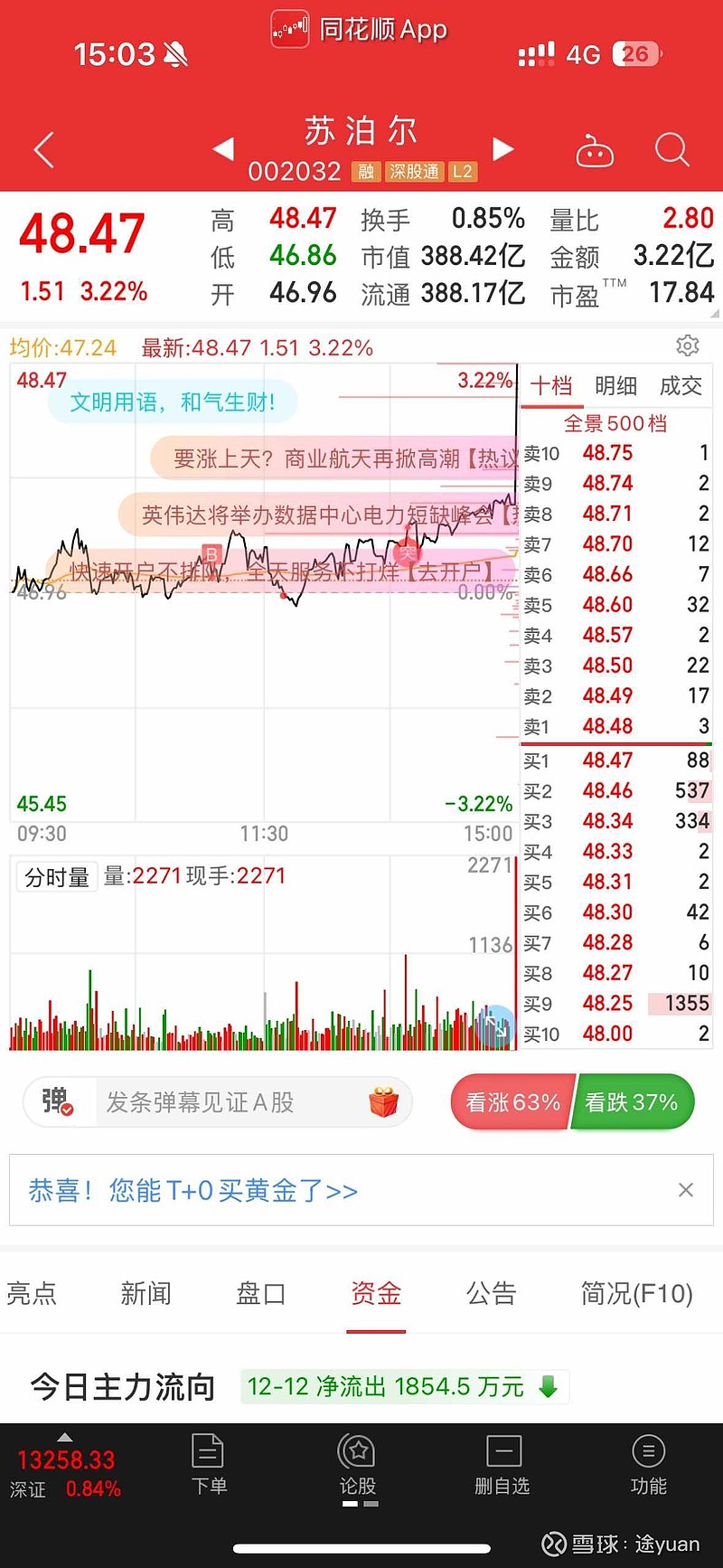Vote 看跌 bearish

click(632, 1102)
